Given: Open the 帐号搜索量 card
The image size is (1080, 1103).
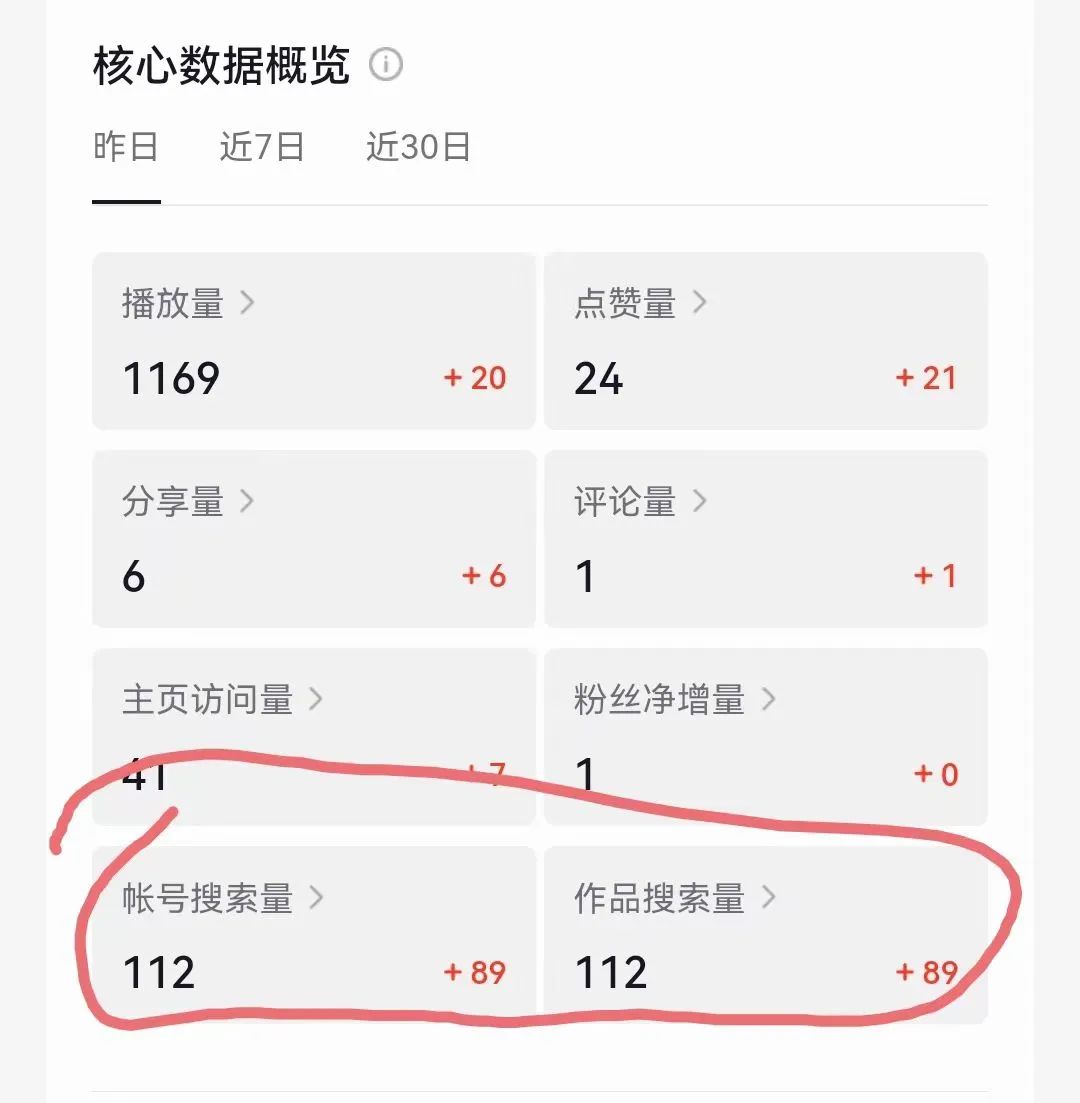Looking at the screenshot, I should (314, 935).
